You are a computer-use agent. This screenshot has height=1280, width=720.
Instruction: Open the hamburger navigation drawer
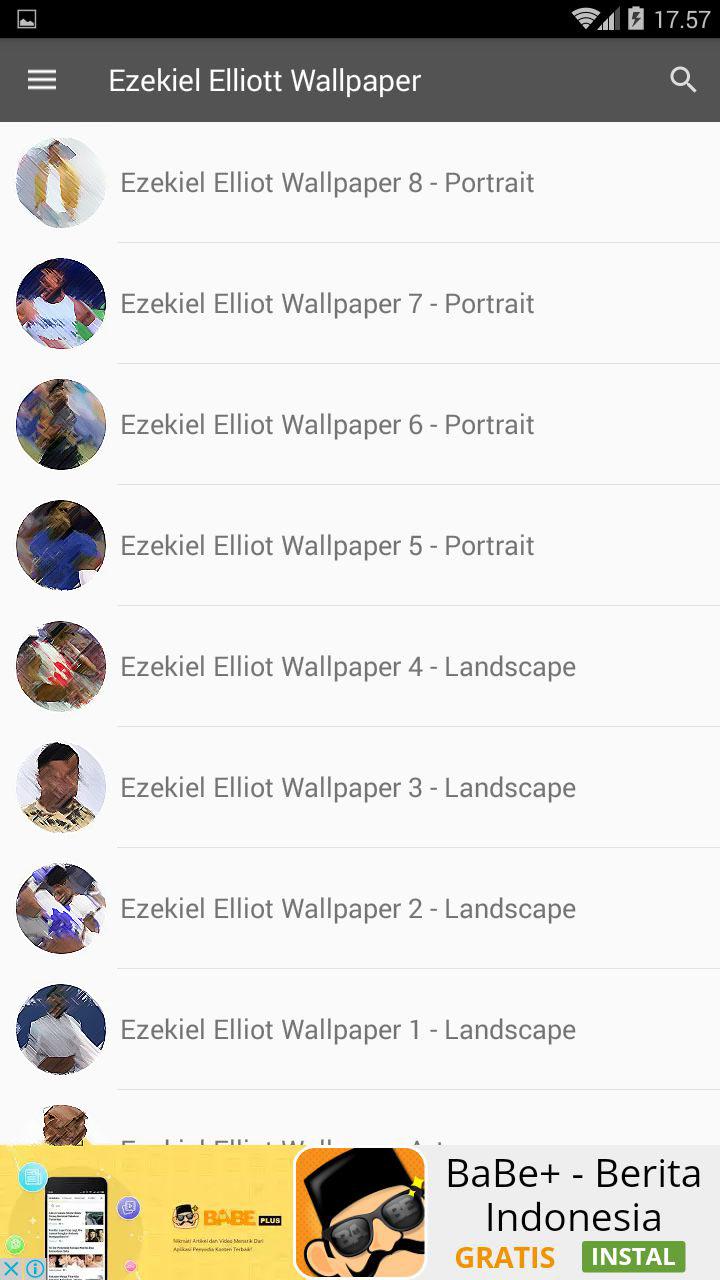pos(42,80)
